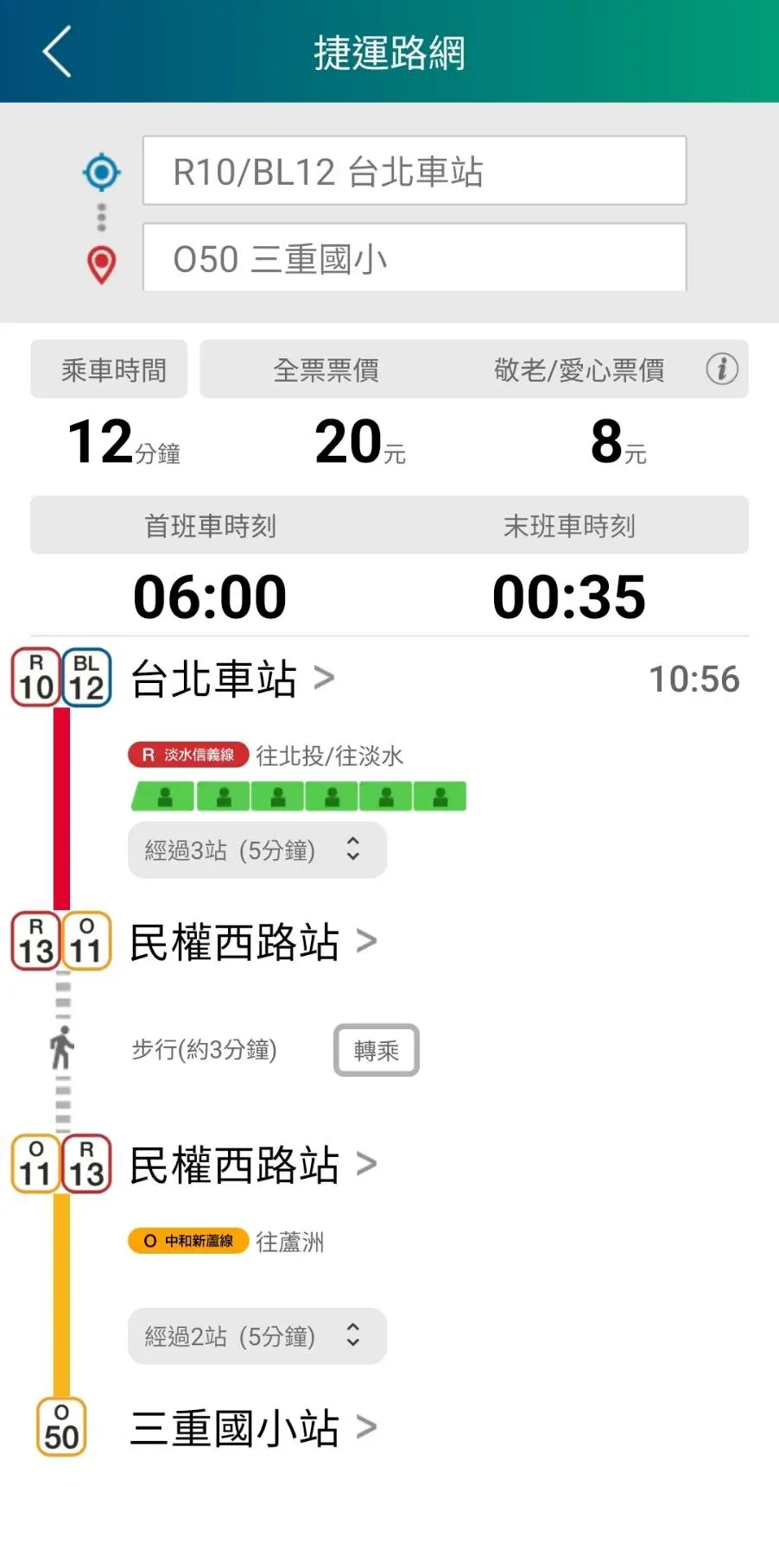Open 台北車站 station details
Image resolution: width=779 pixels, height=1568 pixels.
tap(231, 679)
